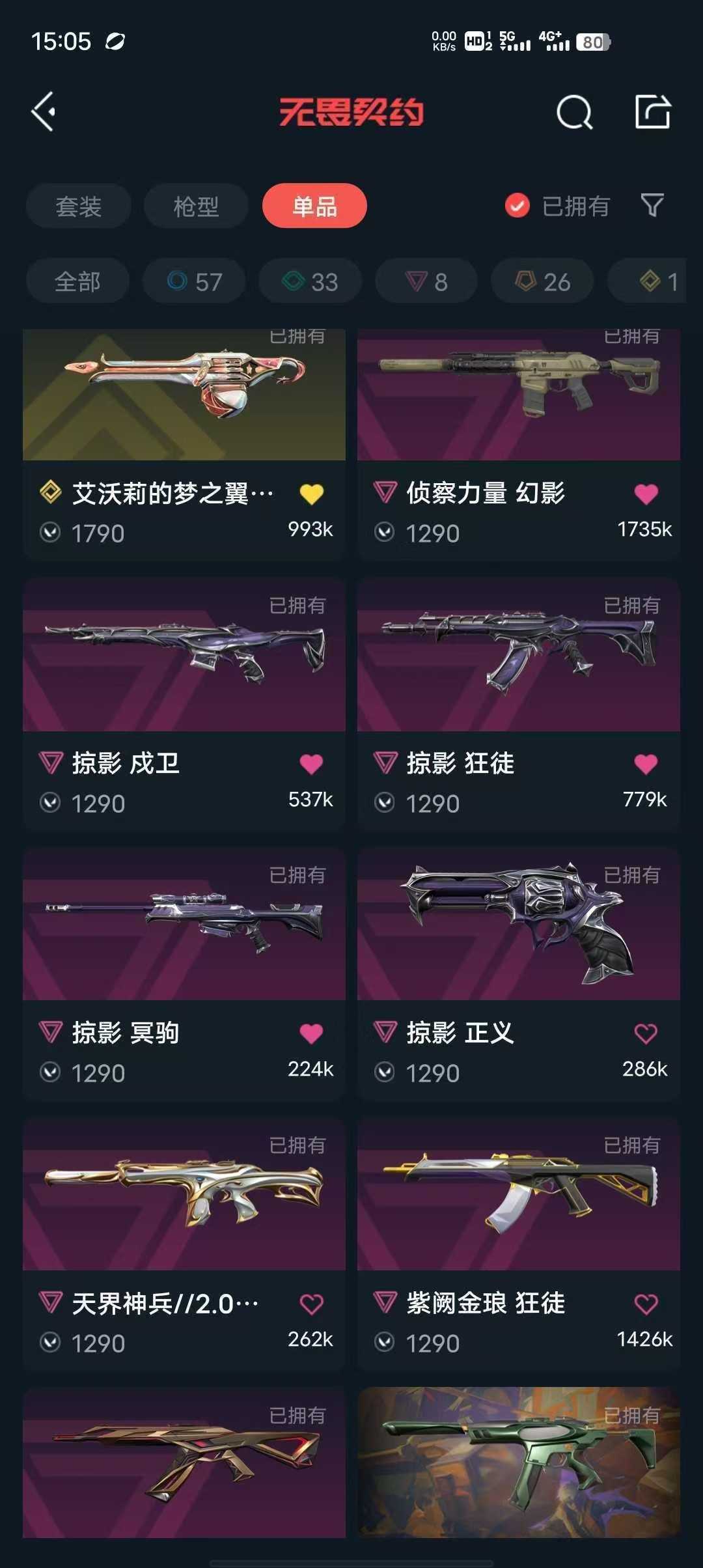Select the pink triangle rarity filter showing 8
This screenshot has width=703, height=1568.
(424, 281)
